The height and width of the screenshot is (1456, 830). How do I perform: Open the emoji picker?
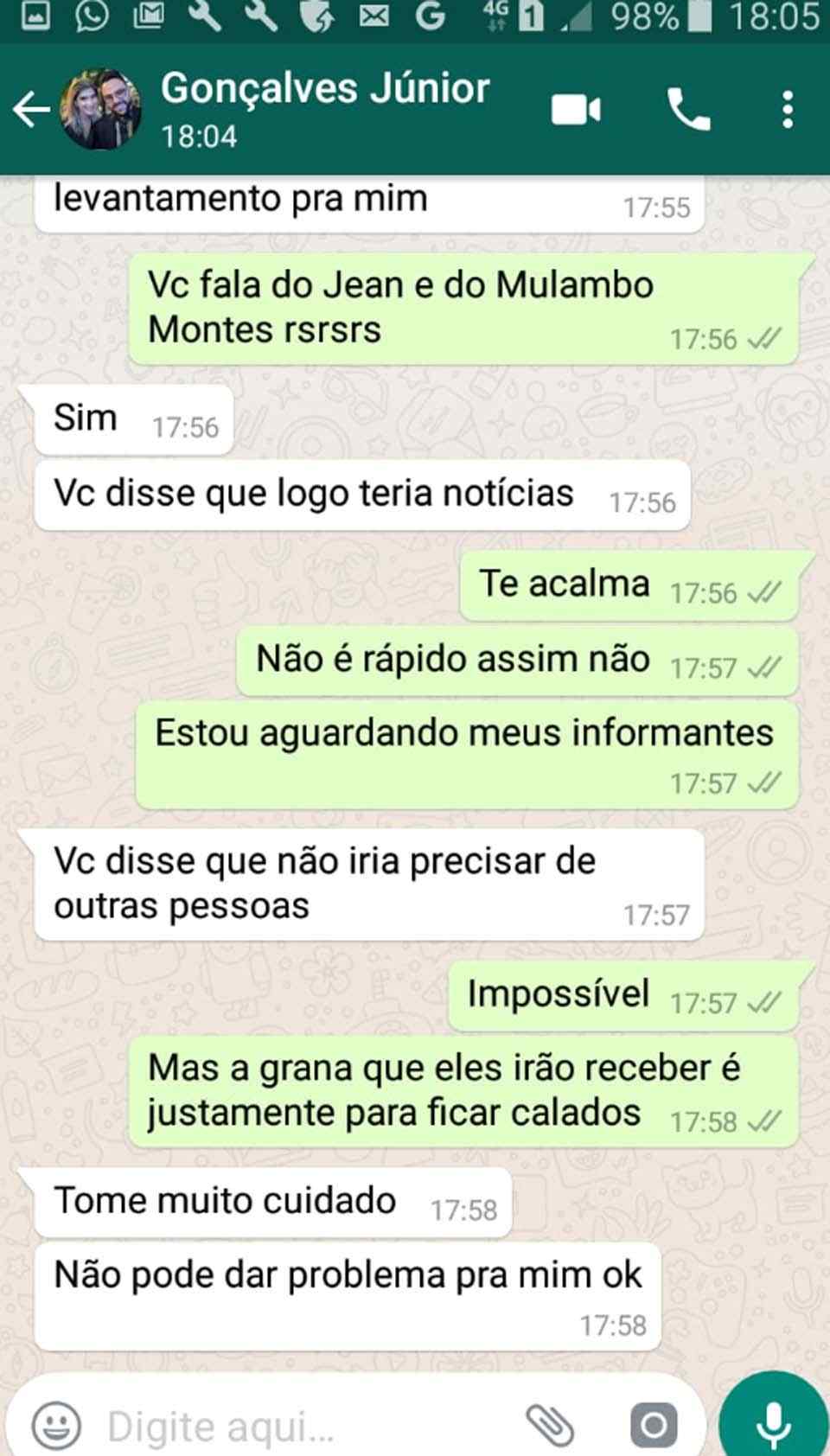pos(57,1424)
